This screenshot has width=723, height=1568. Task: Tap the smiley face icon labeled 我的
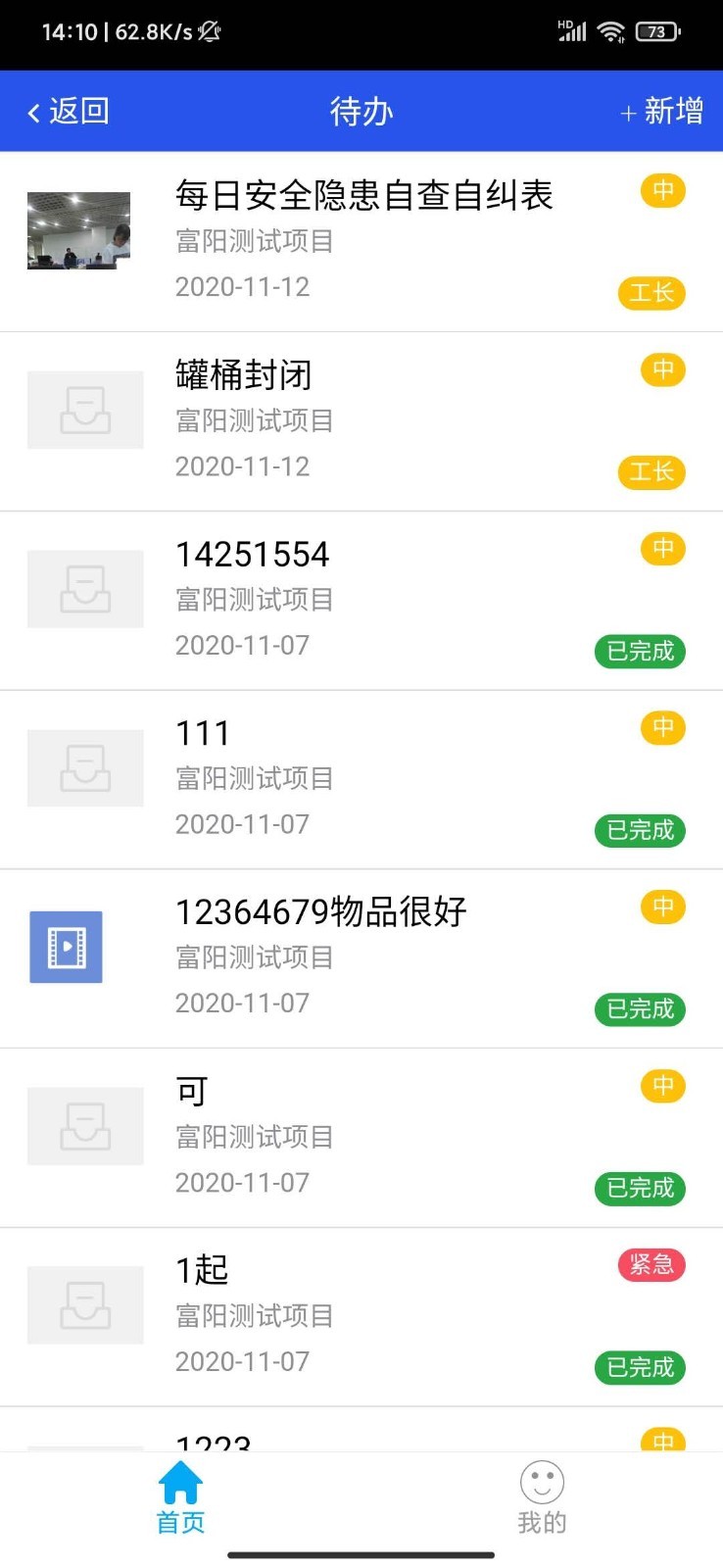point(542,1483)
